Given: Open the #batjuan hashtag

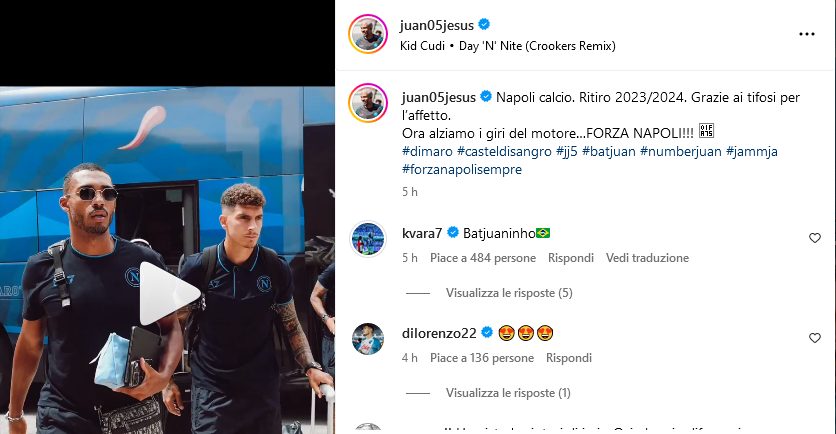Looking at the screenshot, I should click(x=607, y=151).
